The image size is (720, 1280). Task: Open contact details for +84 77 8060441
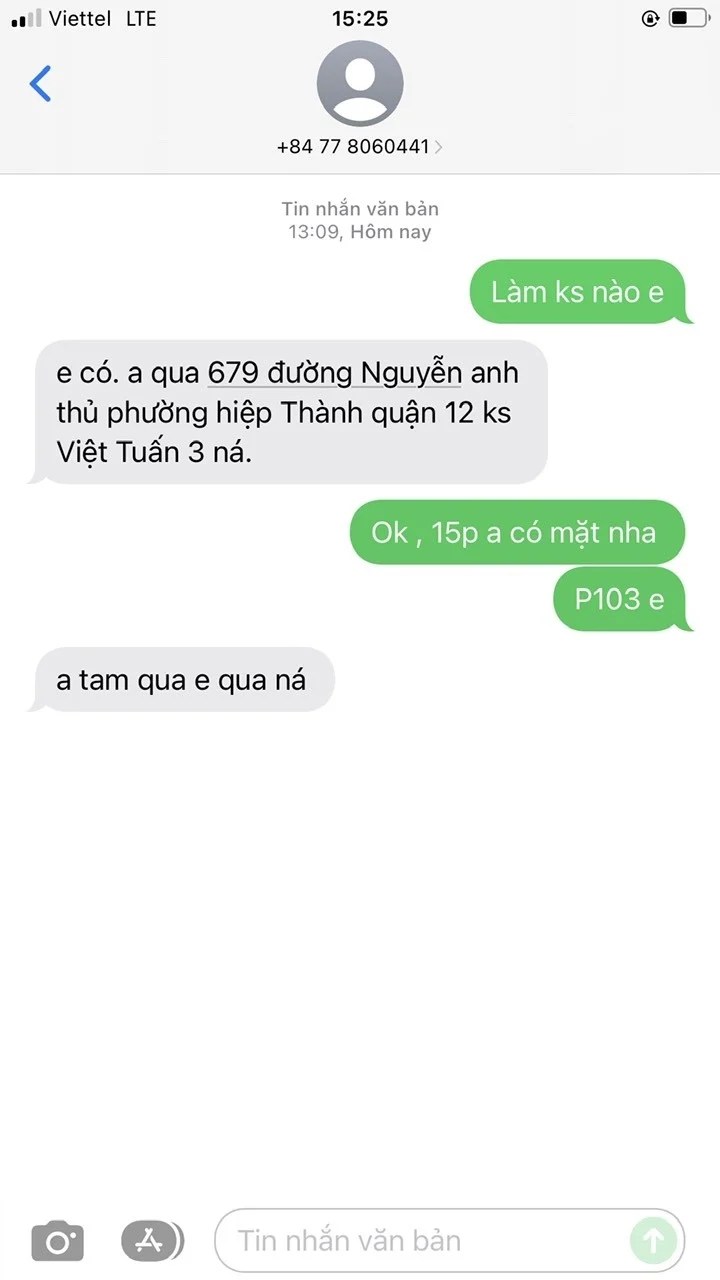point(360,146)
